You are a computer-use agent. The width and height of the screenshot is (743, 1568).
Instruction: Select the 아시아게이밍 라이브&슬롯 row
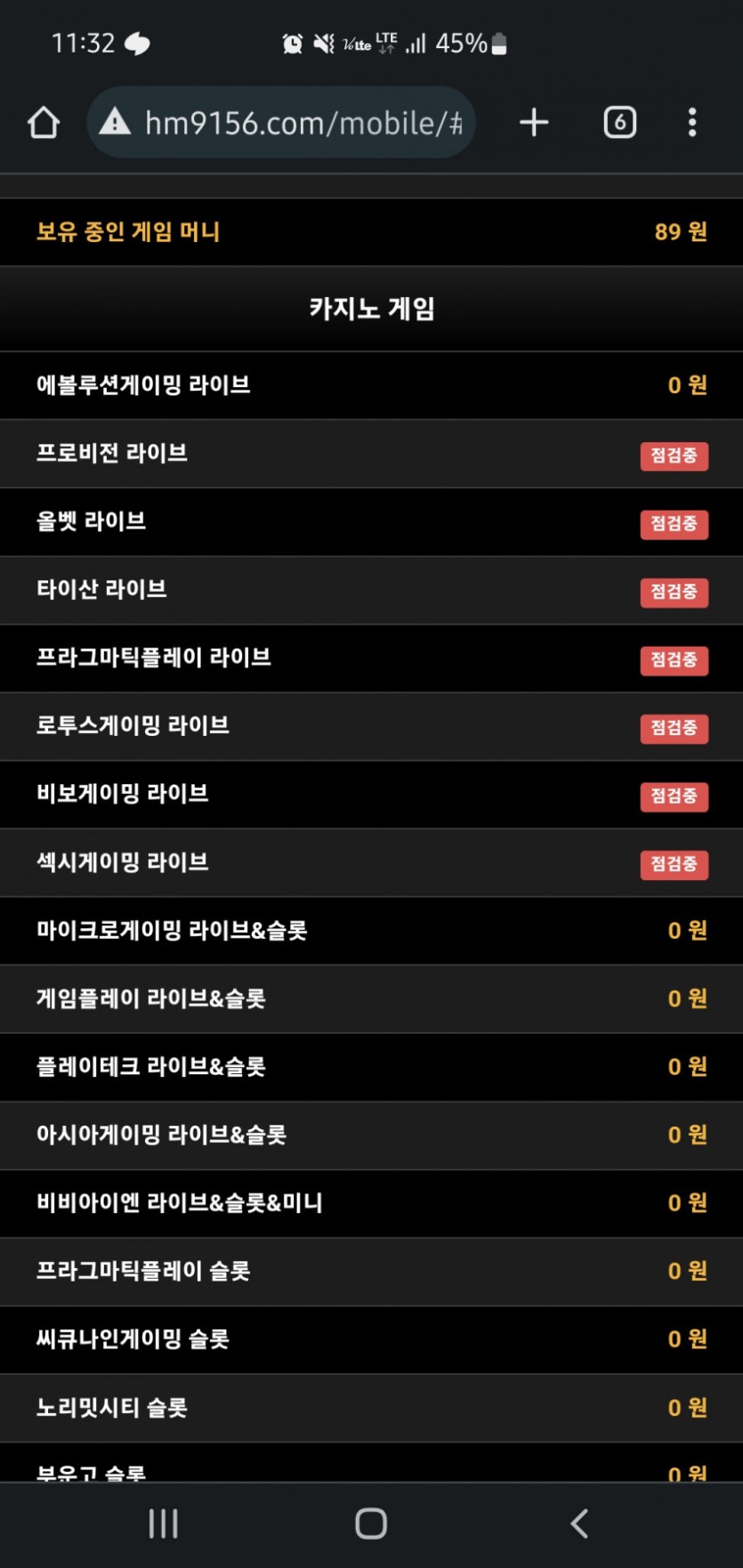(x=371, y=1136)
